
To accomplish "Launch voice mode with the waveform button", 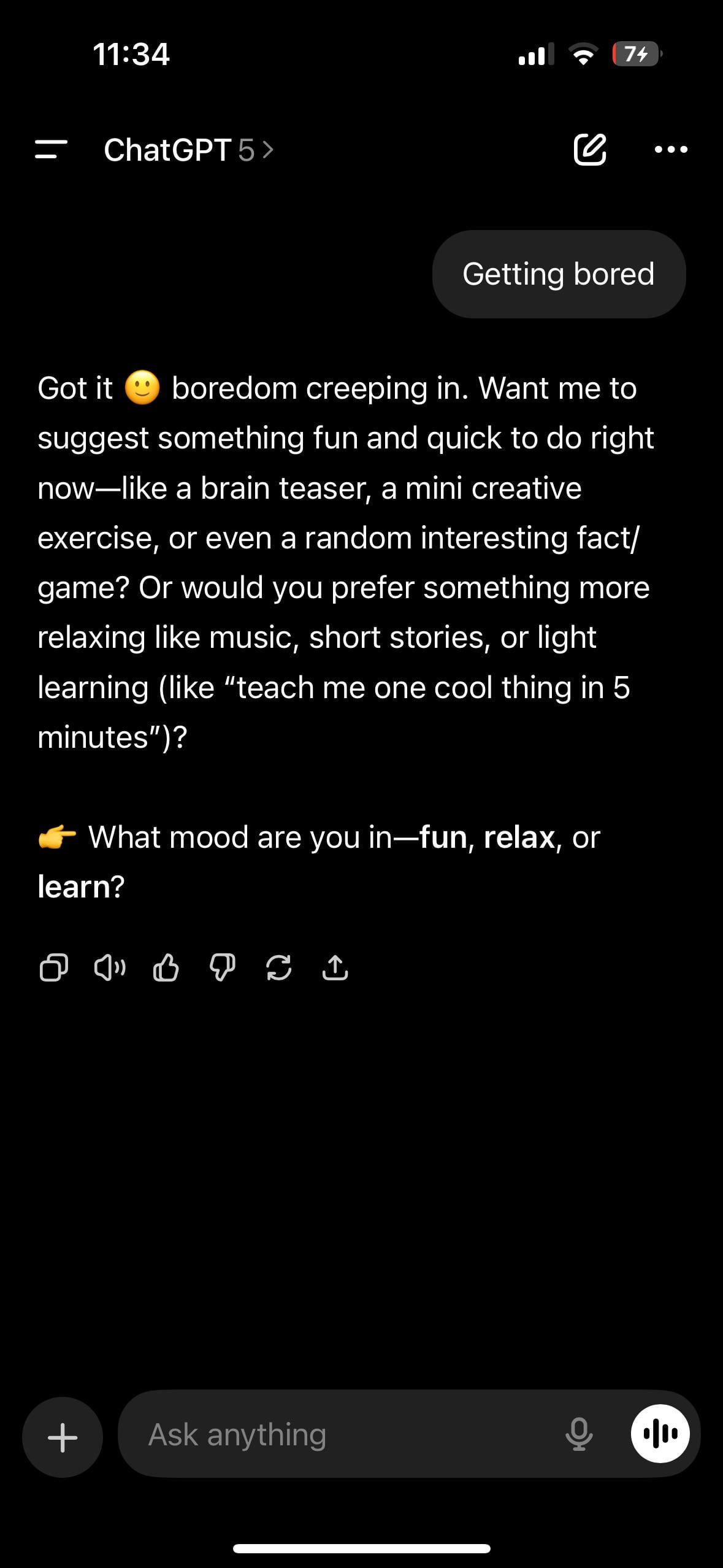I will pyautogui.click(x=660, y=1434).
